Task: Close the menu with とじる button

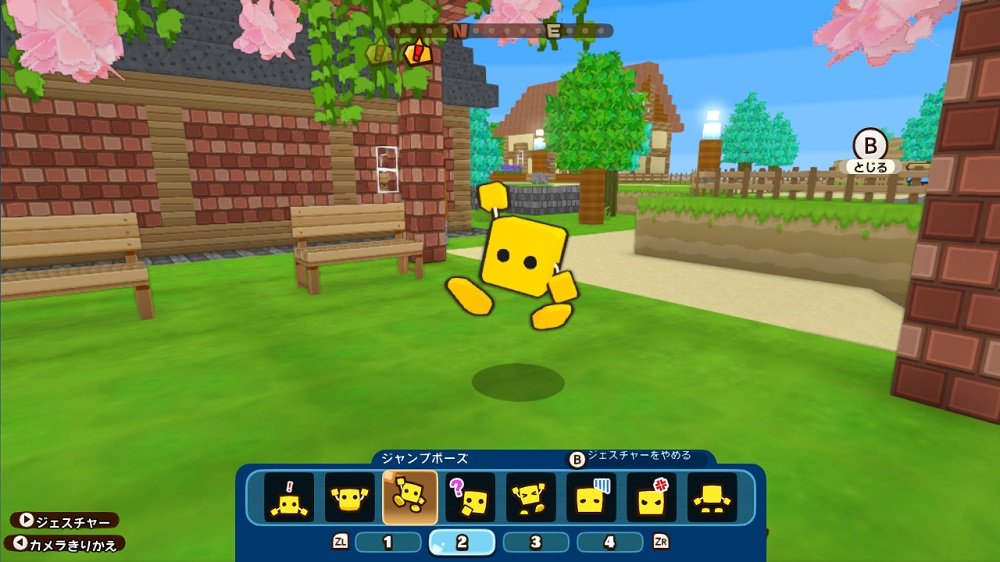Action: pyautogui.click(x=871, y=152)
